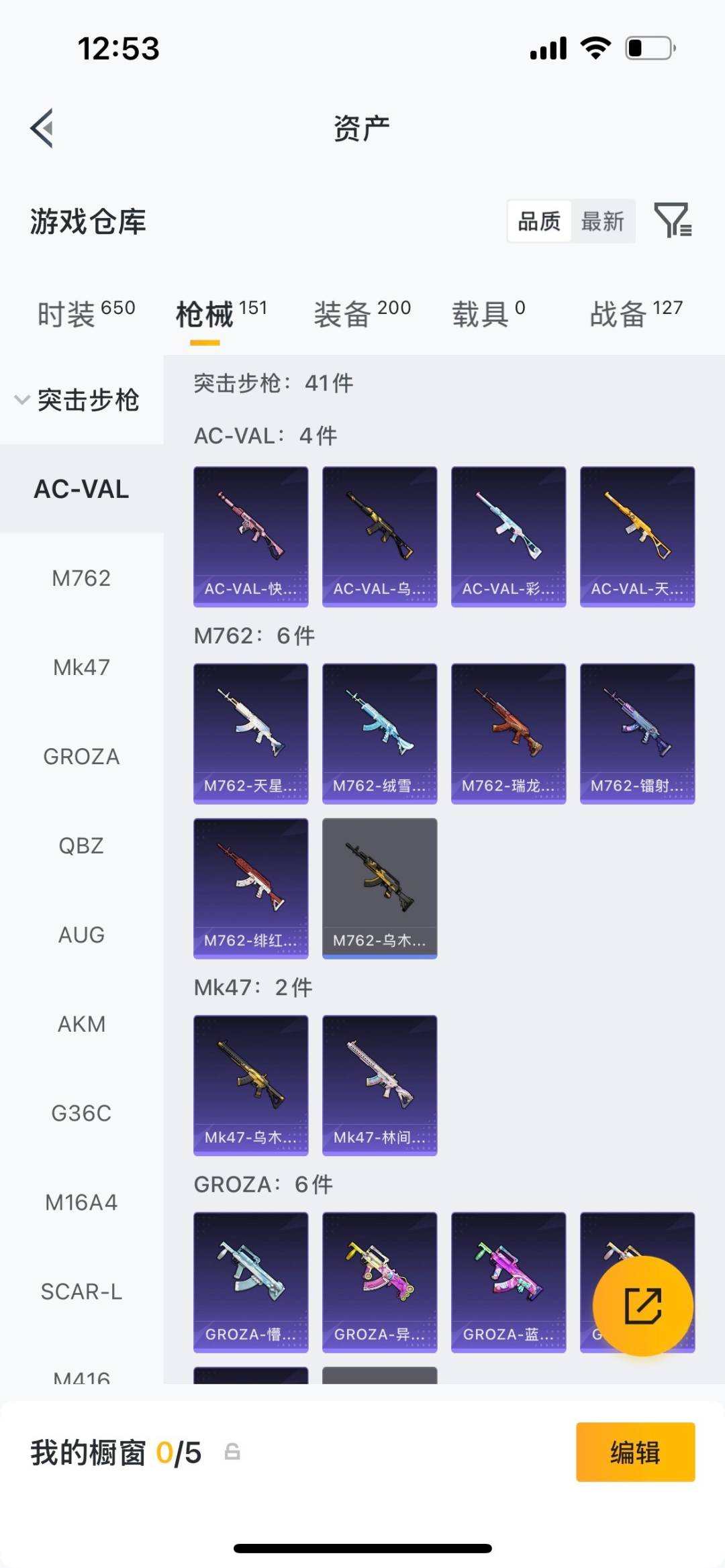Screen dimensions: 725x1568
Task: Go back using the top-left arrow
Action: 42,128
